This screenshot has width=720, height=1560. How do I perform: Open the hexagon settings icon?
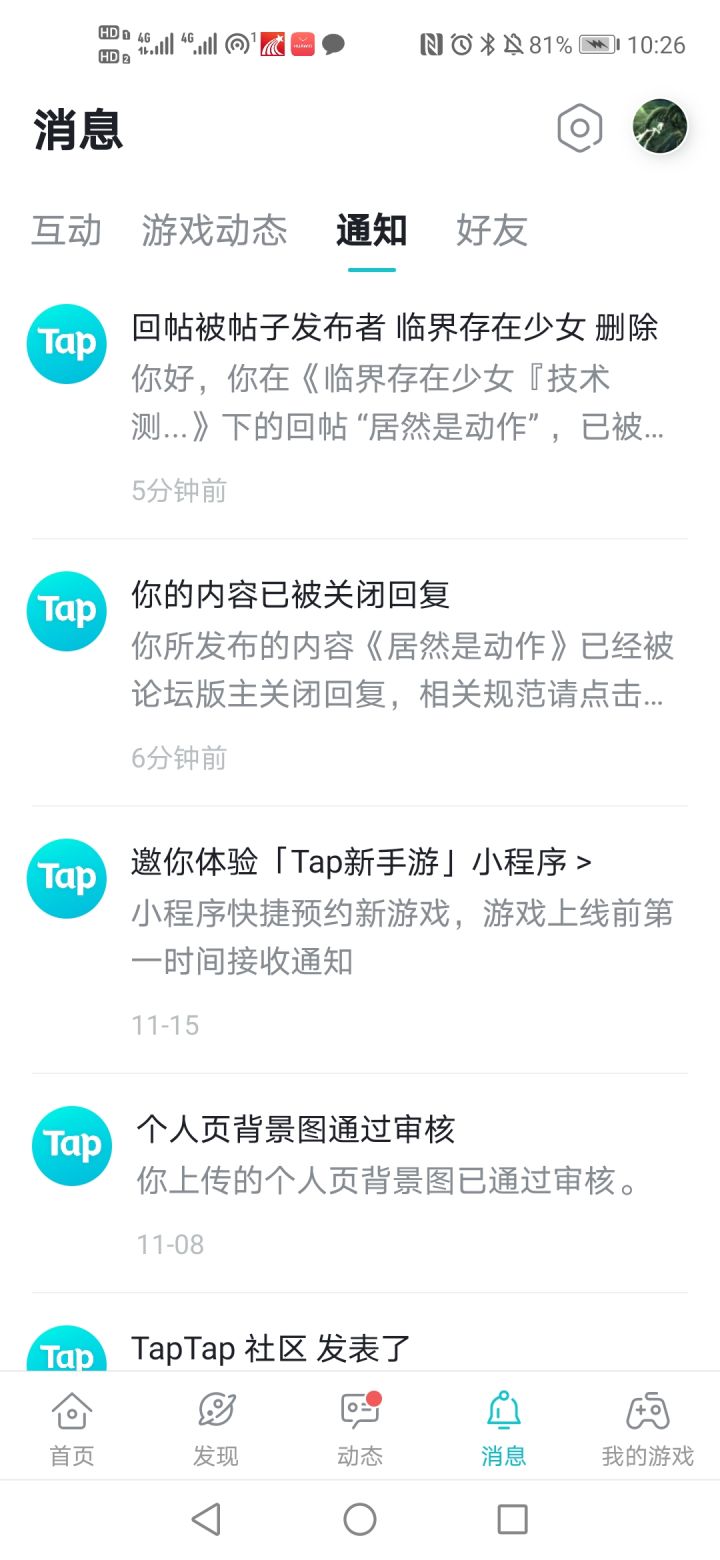[x=579, y=128]
